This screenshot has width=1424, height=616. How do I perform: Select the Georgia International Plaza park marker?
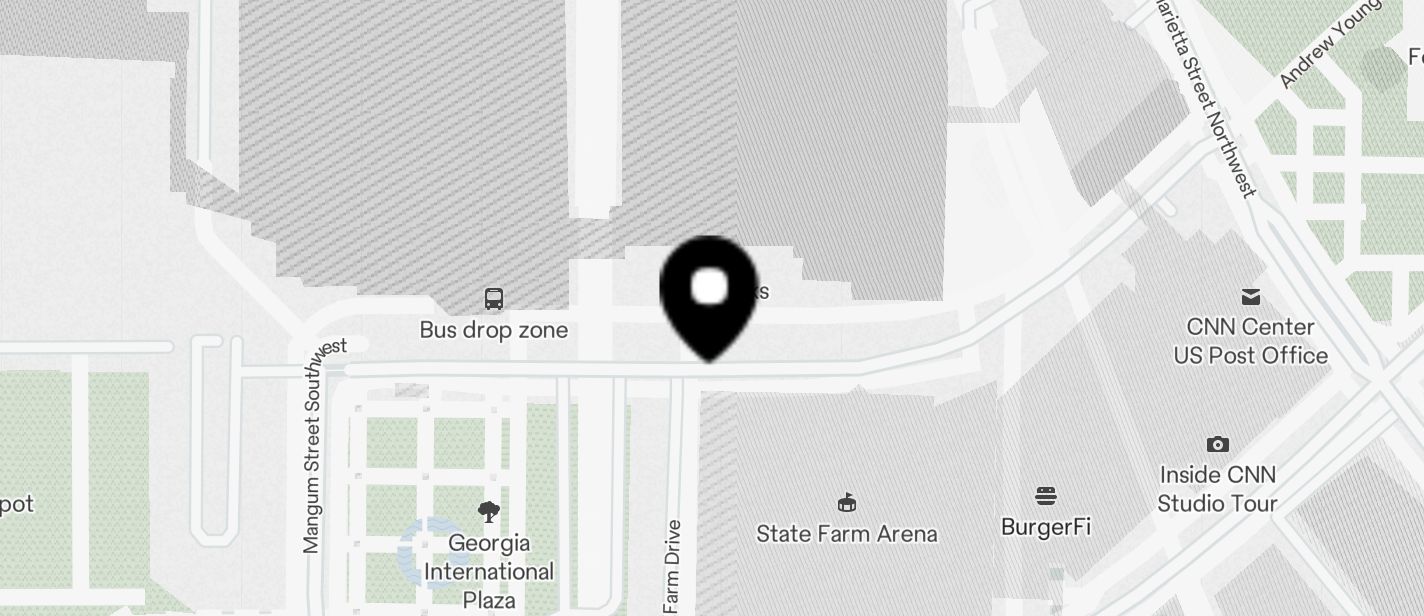pyautogui.click(x=489, y=513)
